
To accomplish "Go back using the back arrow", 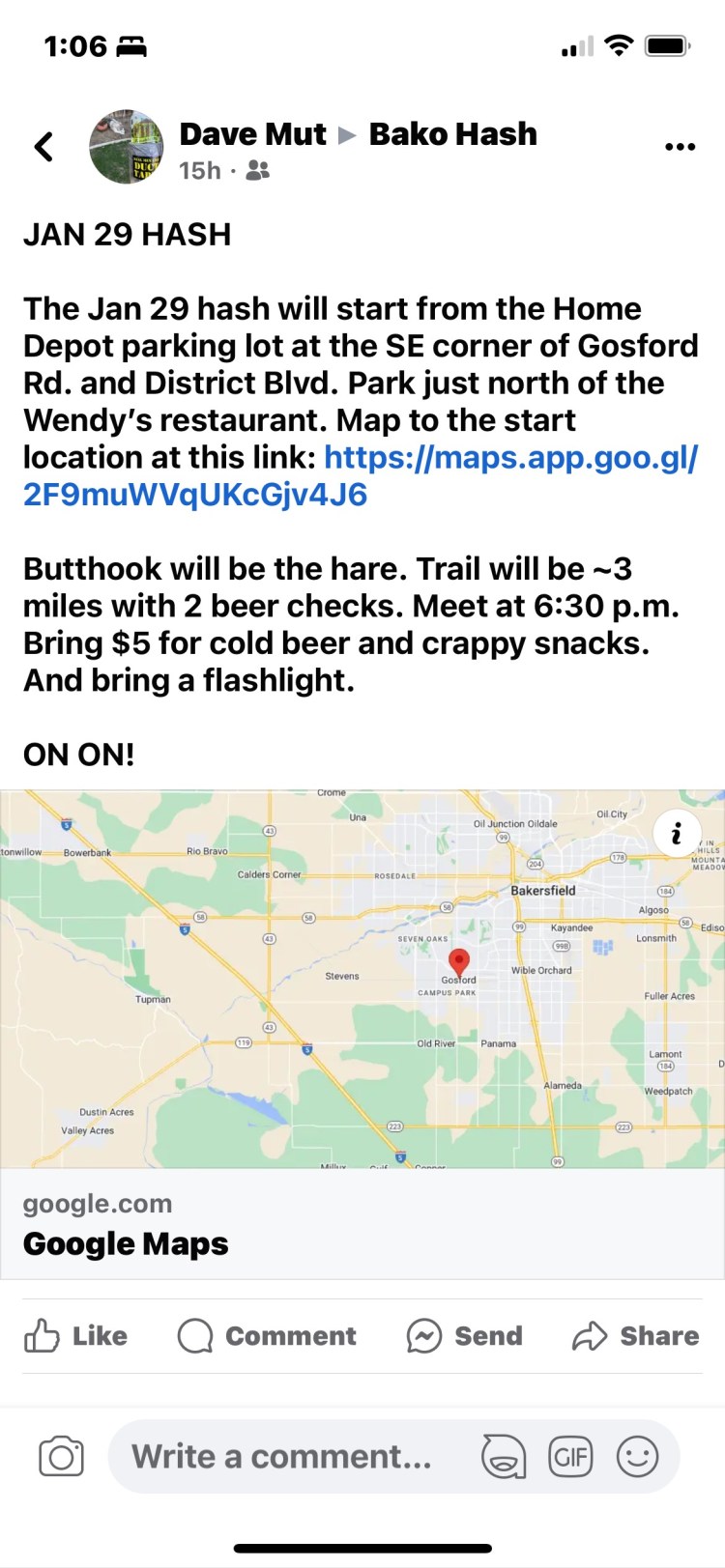I will tap(43, 147).
